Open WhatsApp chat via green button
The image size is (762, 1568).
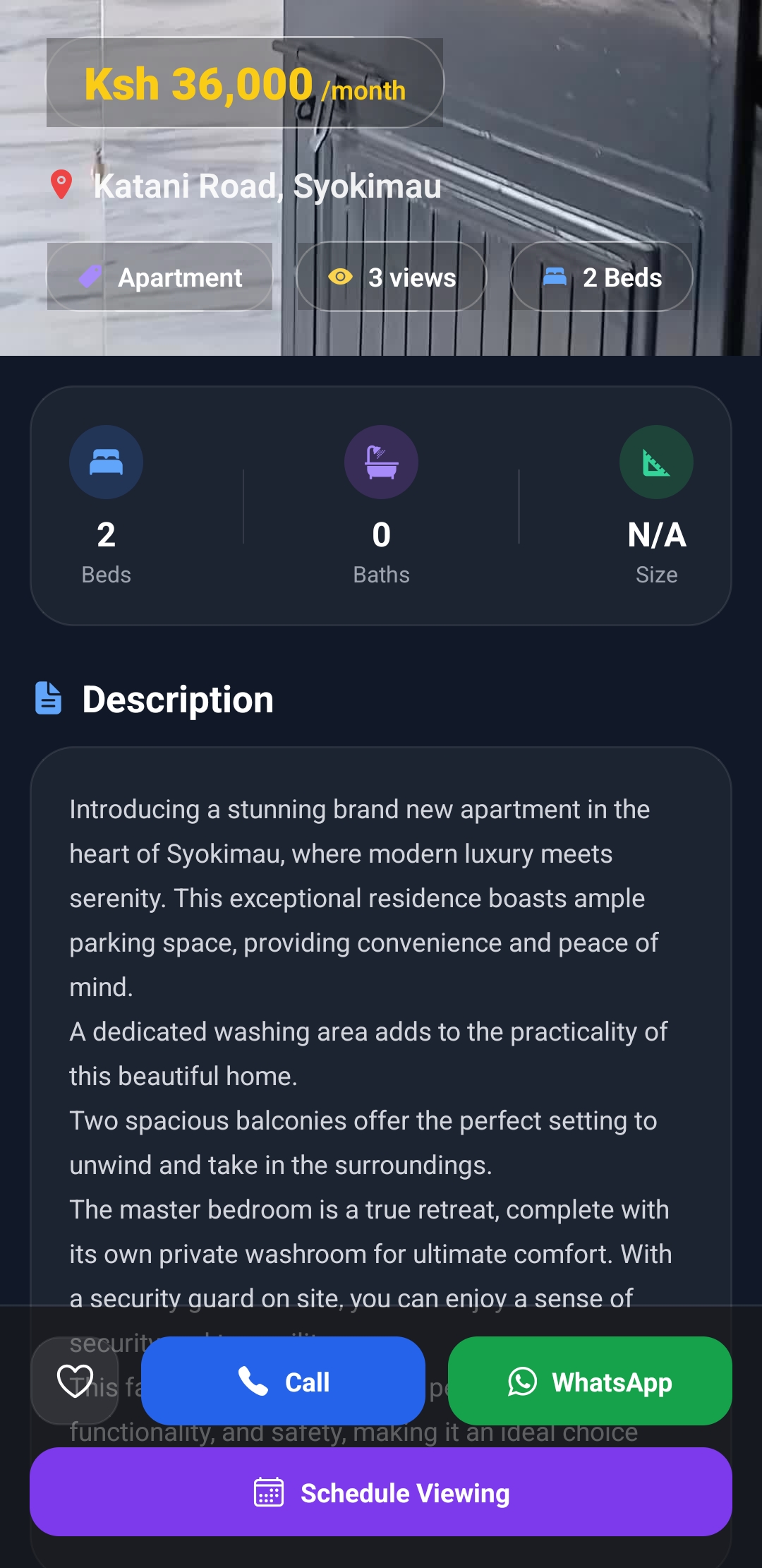[x=591, y=1382]
